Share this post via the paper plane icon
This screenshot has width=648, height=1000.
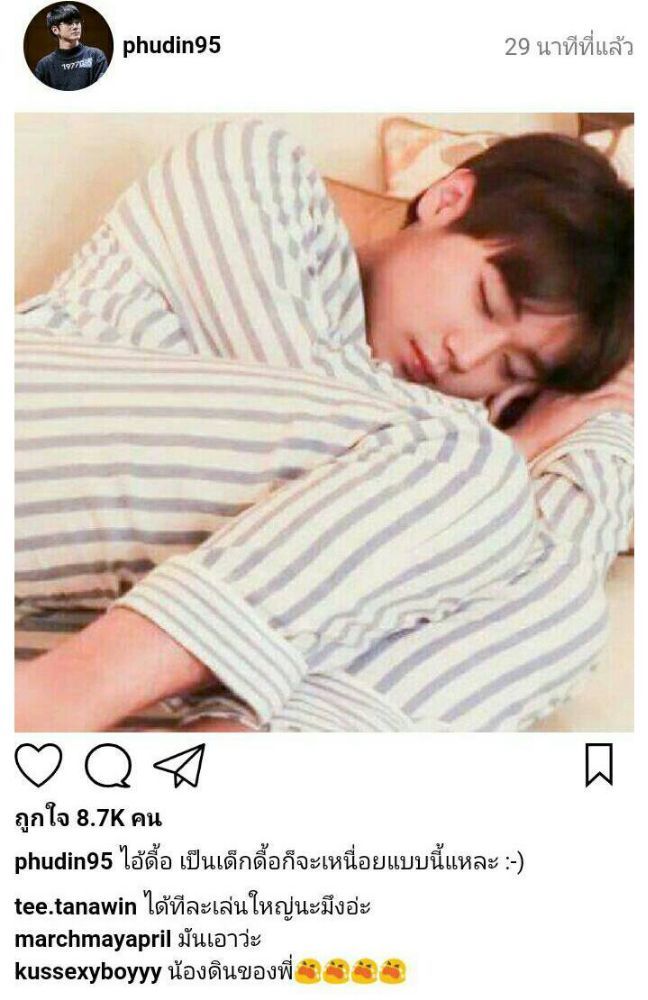(x=179, y=766)
